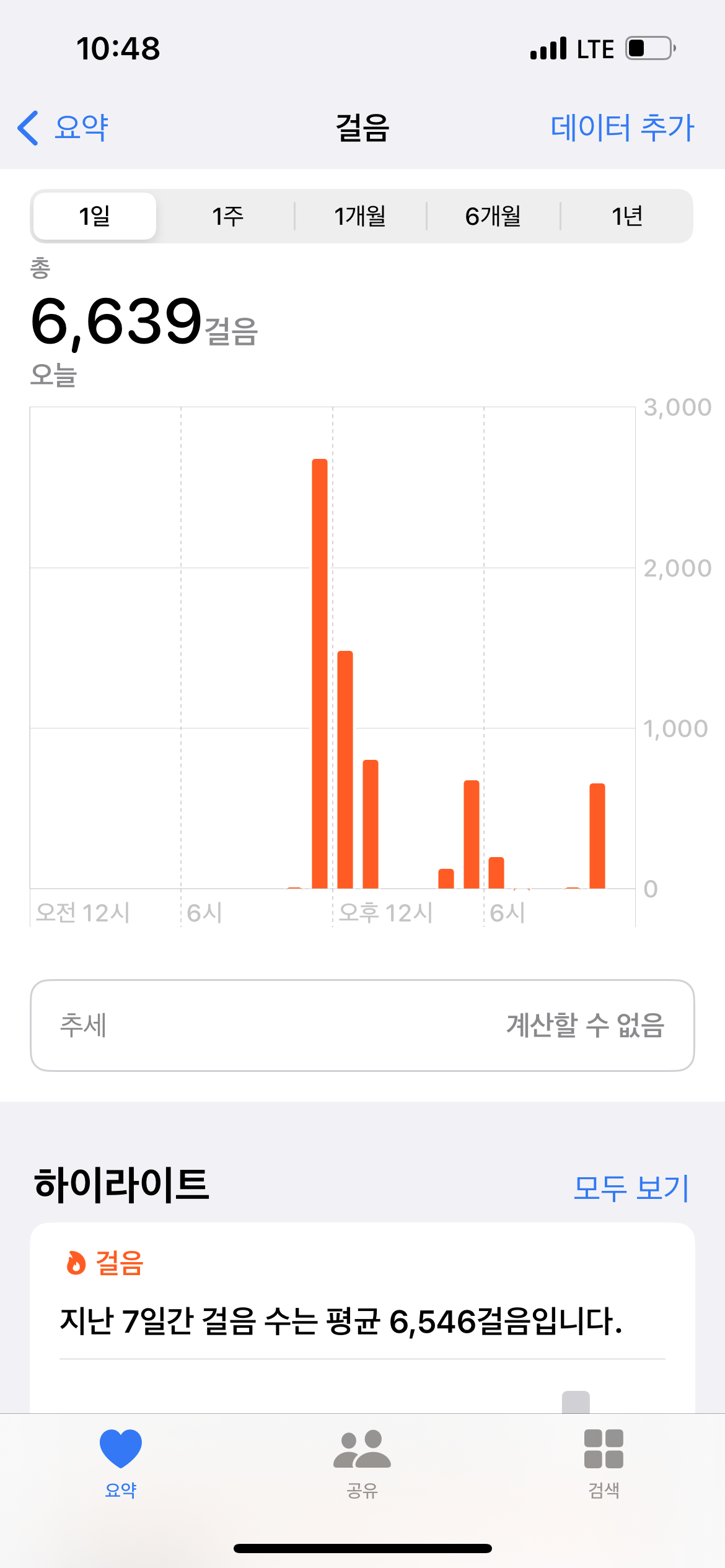Switch to the 1주 view
Screen dimensions: 725x1568
(227, 216)
